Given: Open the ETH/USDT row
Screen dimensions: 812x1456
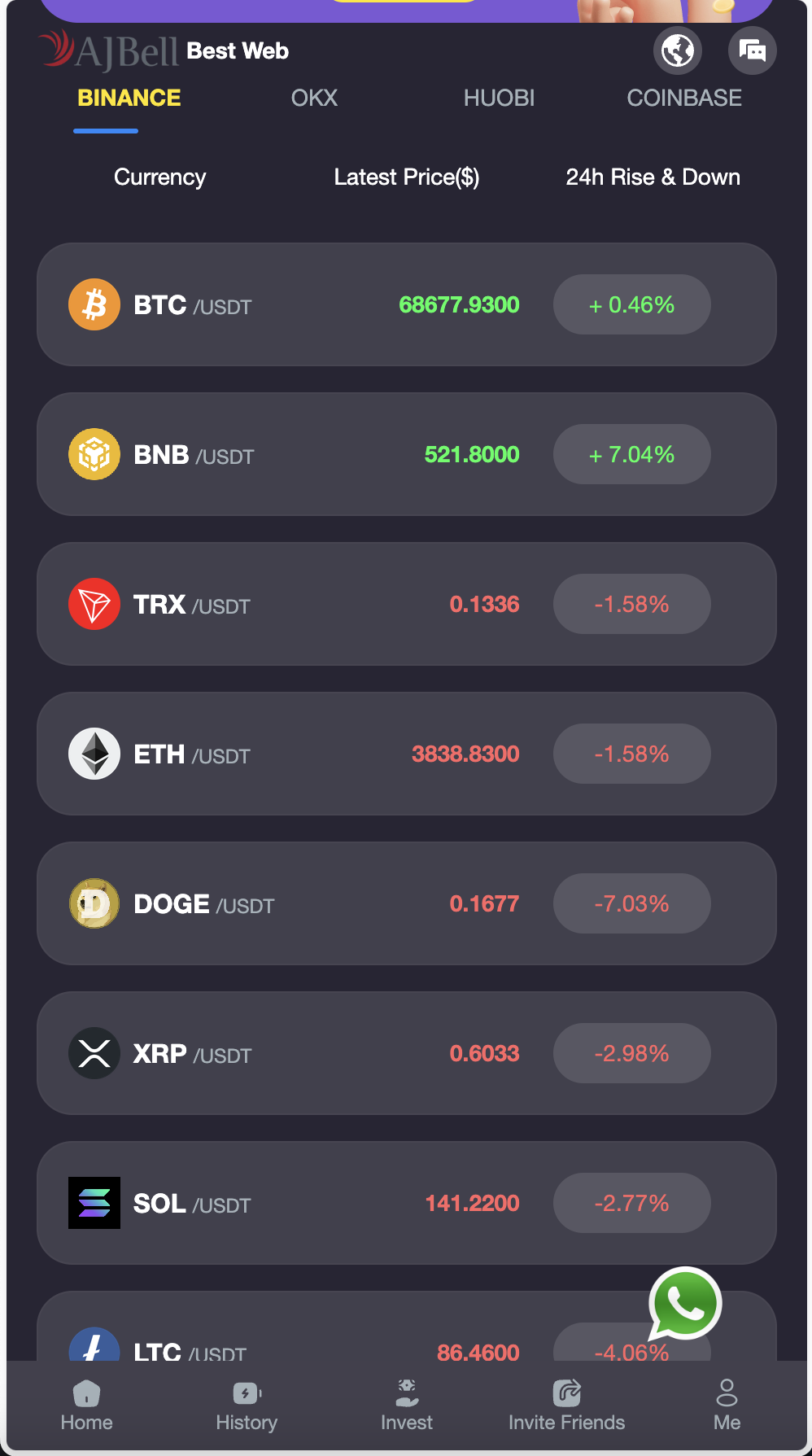Looking at the screenshot, I should 407,754.
